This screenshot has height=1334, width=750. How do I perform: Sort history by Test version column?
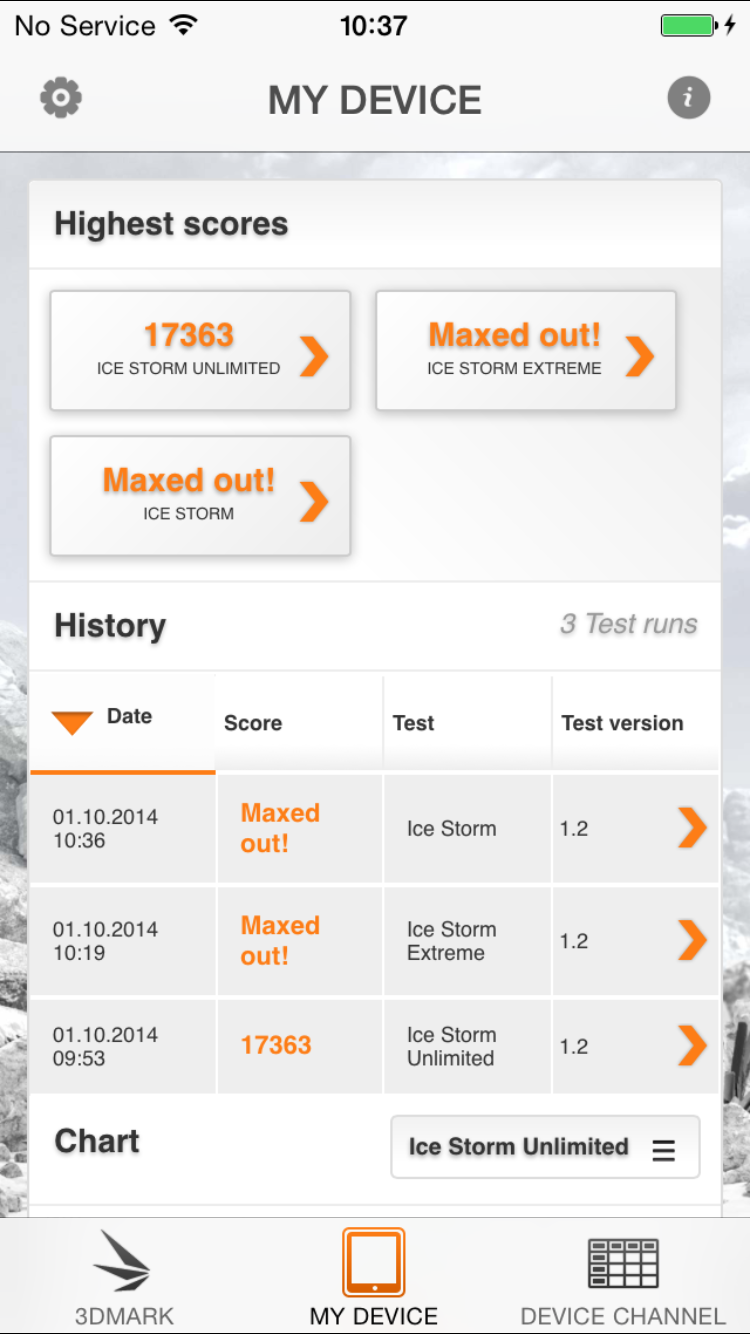coord(634,723)
